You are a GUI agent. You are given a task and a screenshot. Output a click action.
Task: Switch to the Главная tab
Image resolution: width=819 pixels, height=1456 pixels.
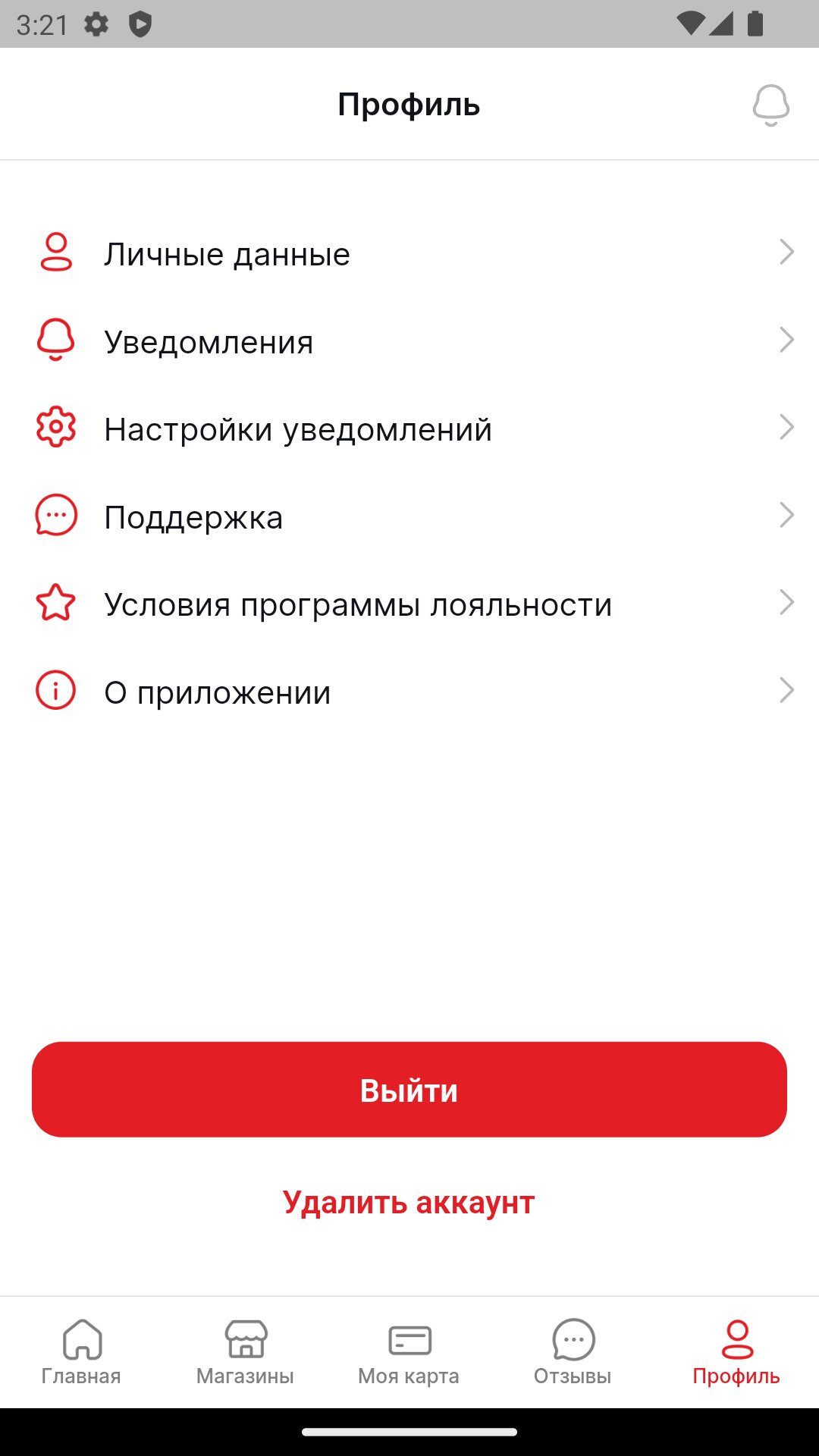[x=82, y=1352]
